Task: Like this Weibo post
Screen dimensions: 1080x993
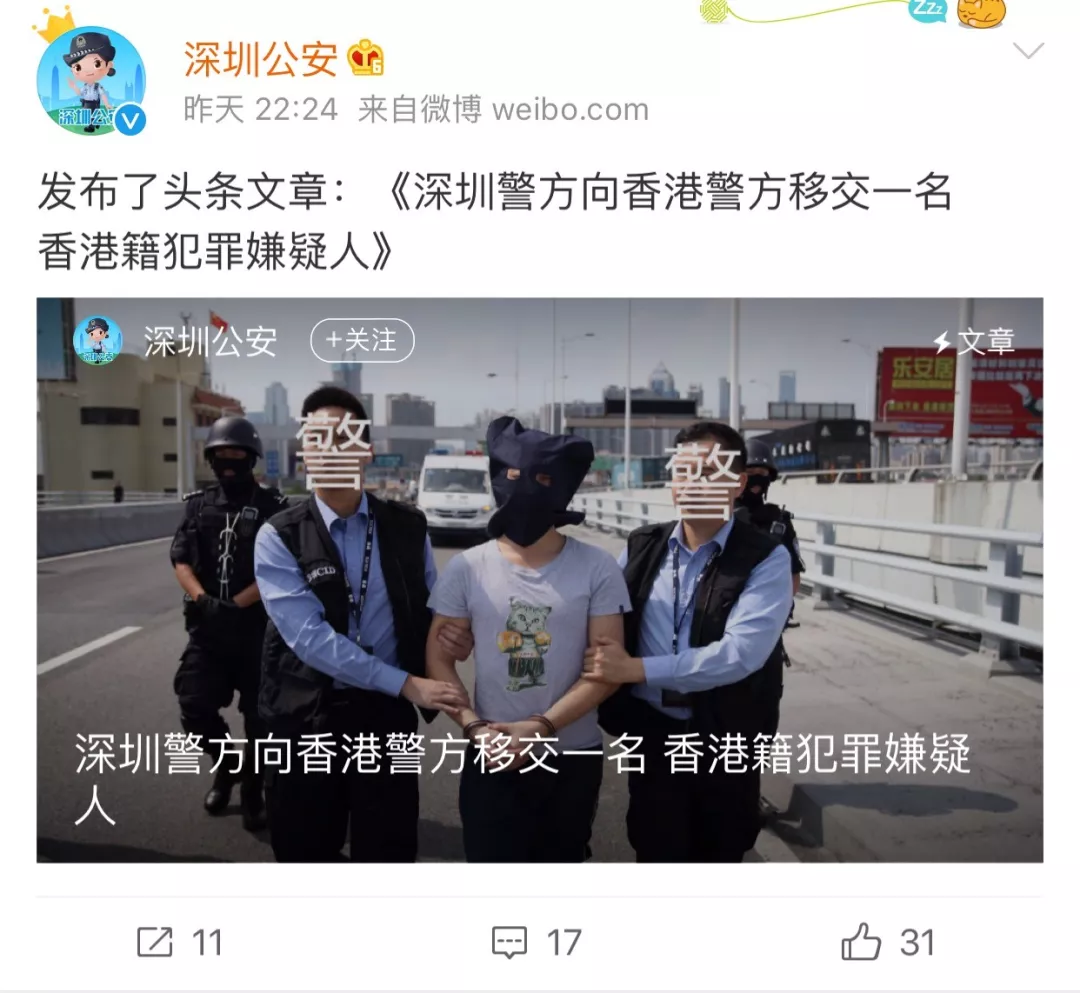Action: click(886, 942)
